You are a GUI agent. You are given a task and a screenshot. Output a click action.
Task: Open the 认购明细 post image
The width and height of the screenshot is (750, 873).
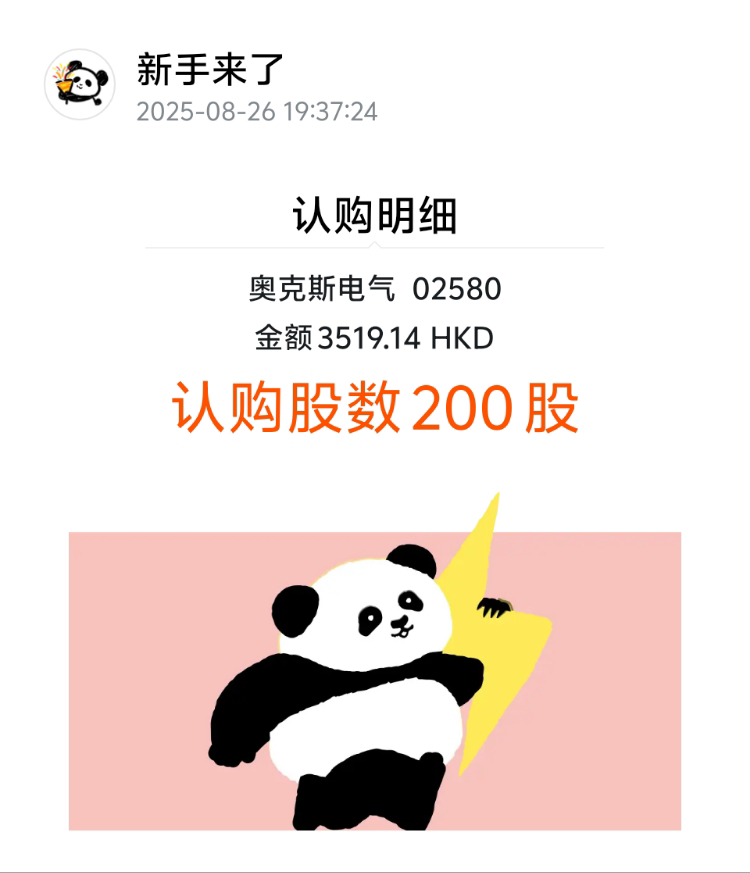pos(375,500)
